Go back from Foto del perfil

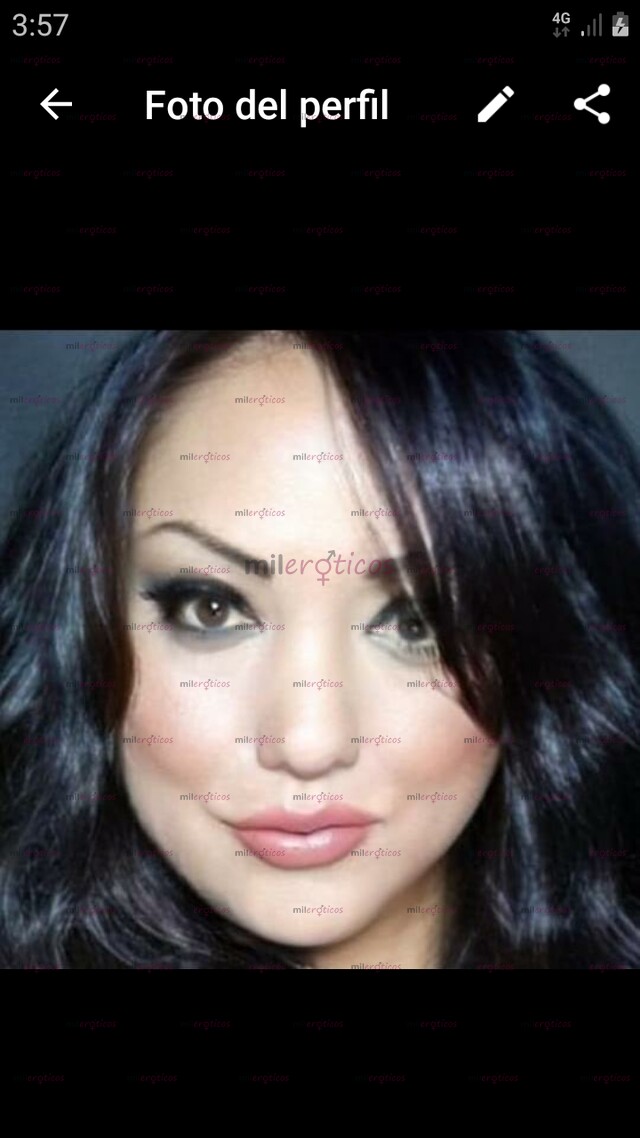pyautogui.click(x=56, y=104)
